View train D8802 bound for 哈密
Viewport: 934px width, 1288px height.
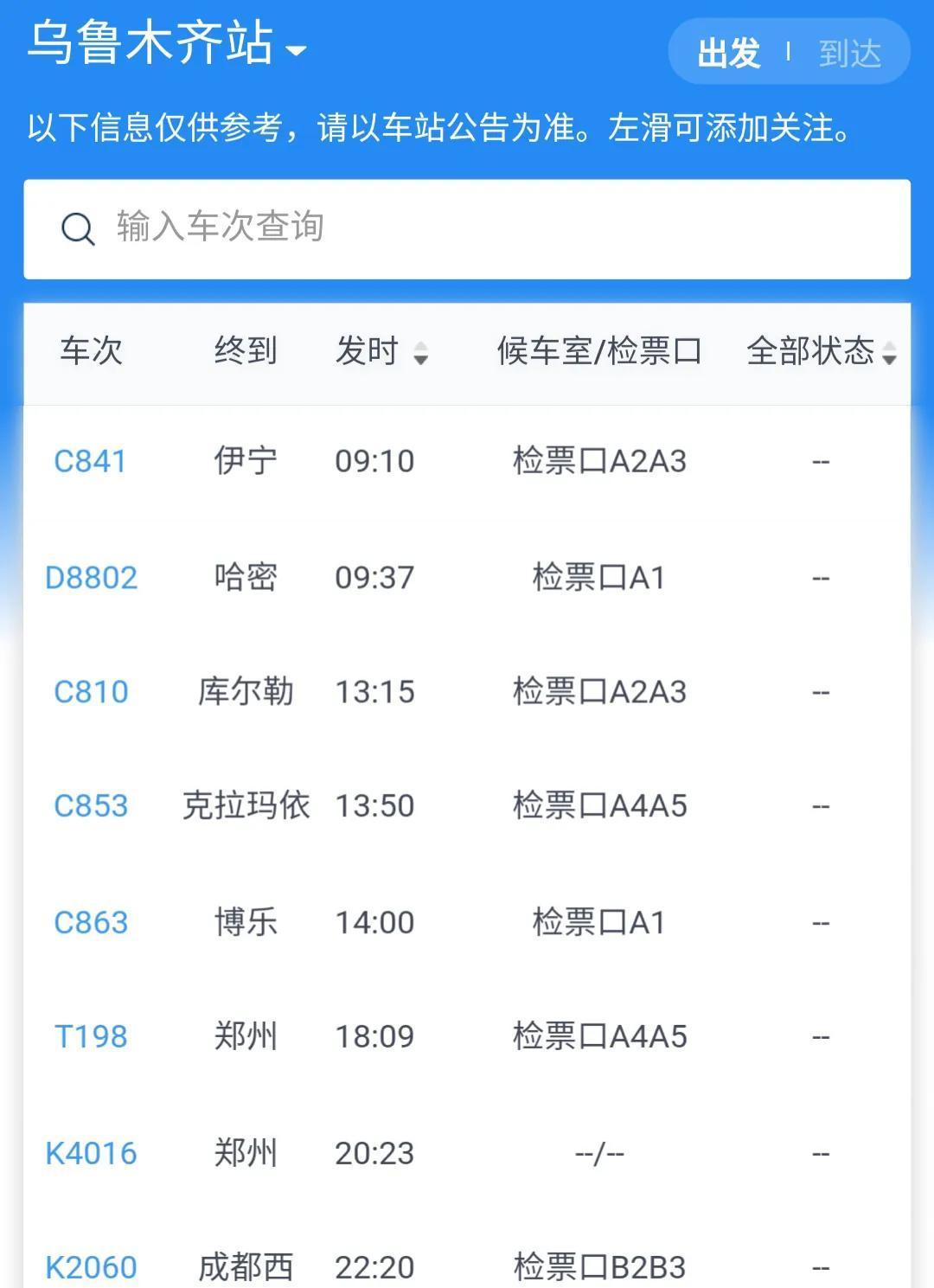pos(92,576)
